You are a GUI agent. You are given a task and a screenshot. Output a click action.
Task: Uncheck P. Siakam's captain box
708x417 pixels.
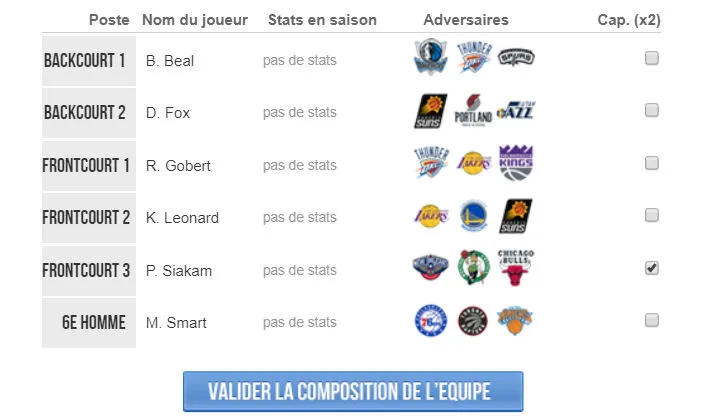pos(651,268)
